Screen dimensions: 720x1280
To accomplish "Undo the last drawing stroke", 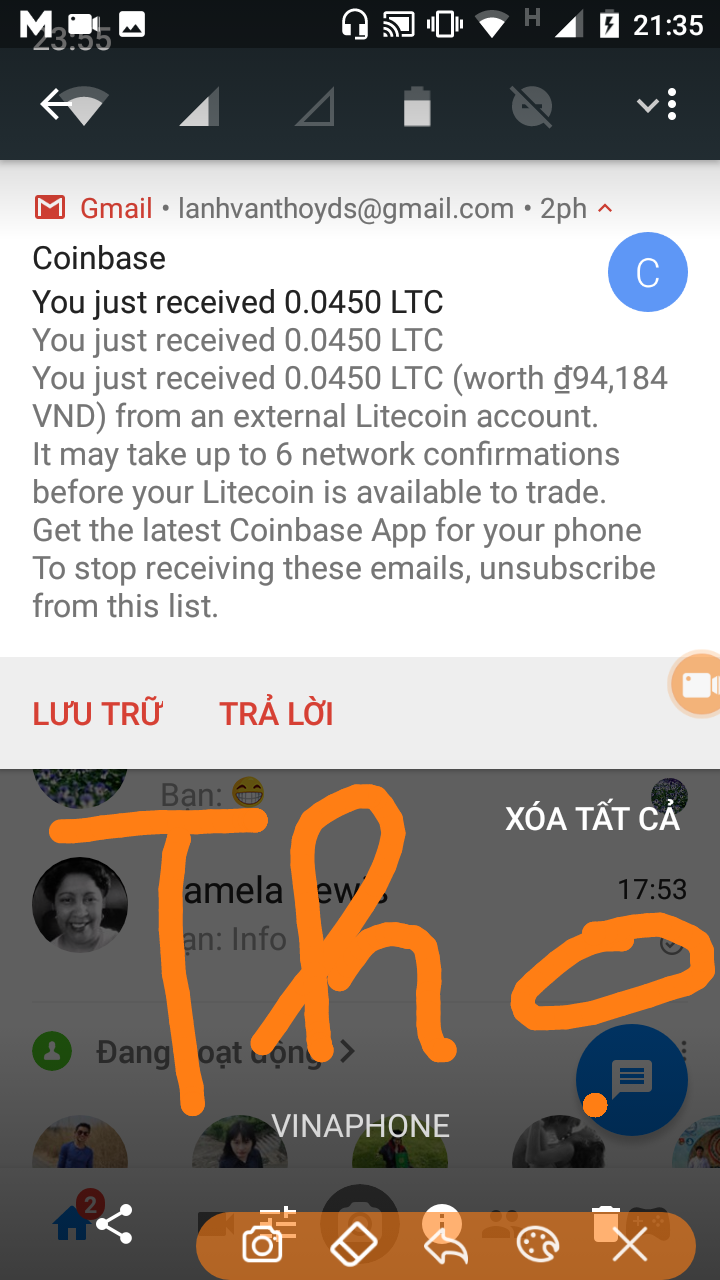I will pyautogui.click(x=444, y=1246).
